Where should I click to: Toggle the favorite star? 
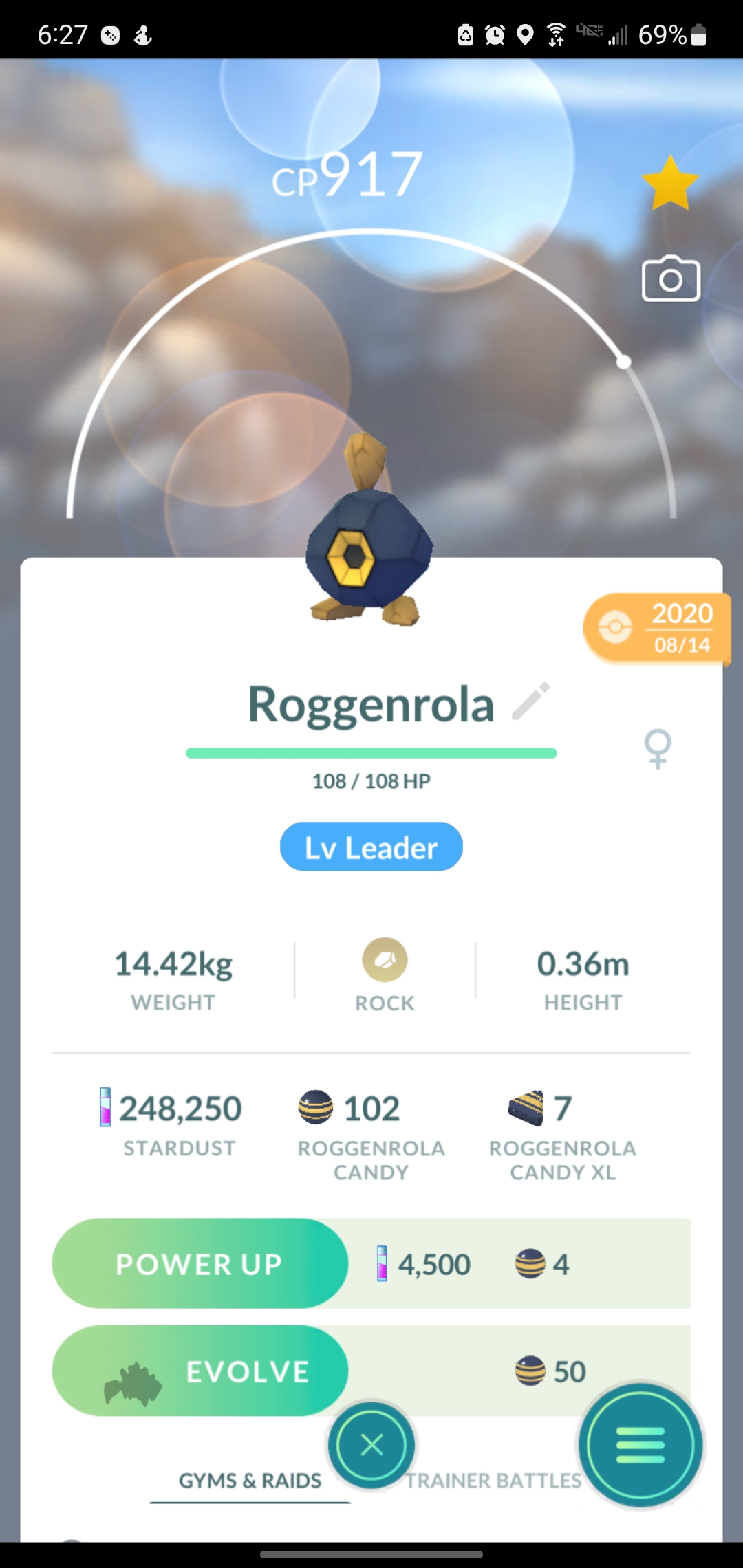(x=670, y=183)
